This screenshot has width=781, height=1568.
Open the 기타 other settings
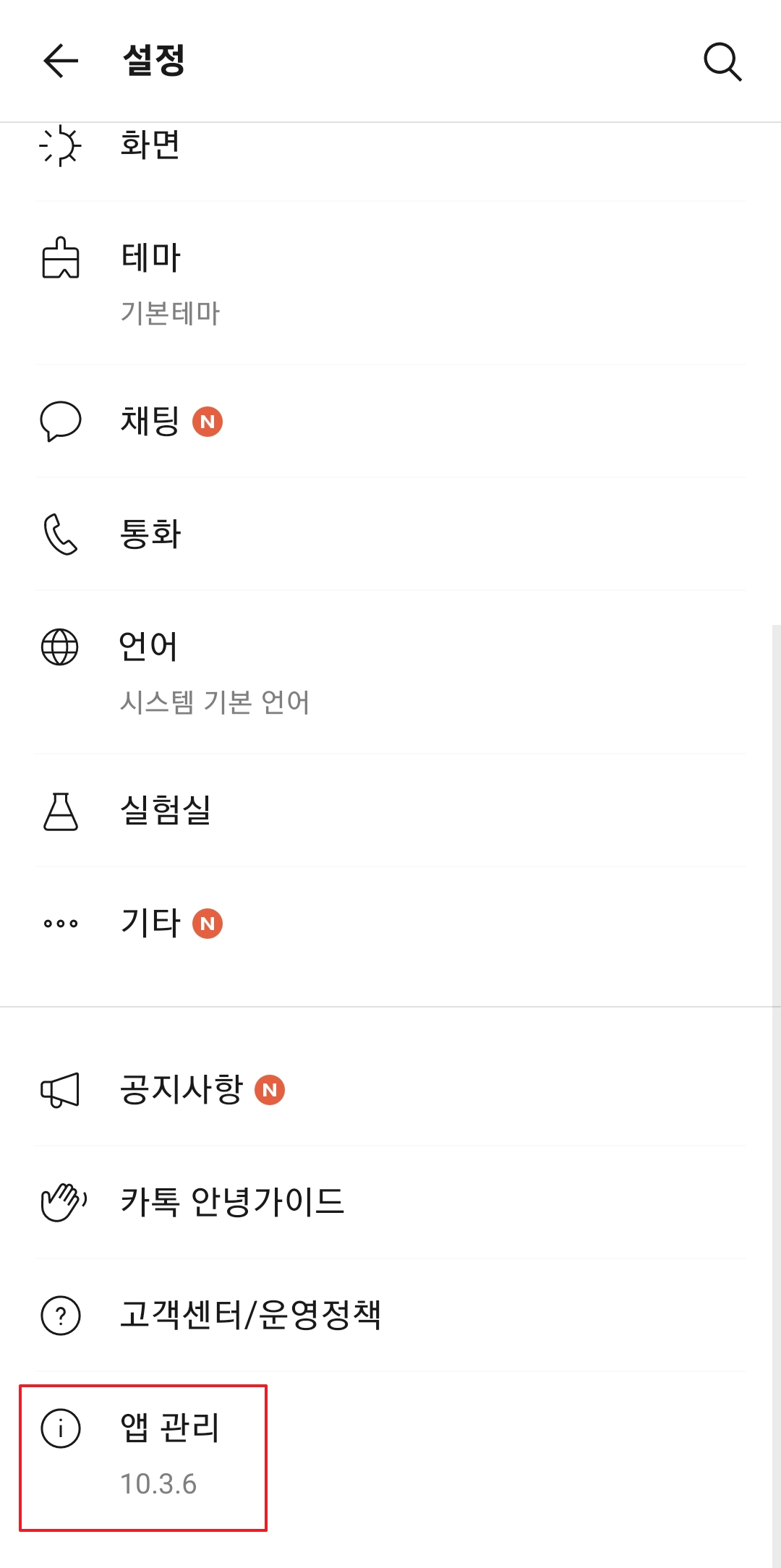[x=390, y=923]
